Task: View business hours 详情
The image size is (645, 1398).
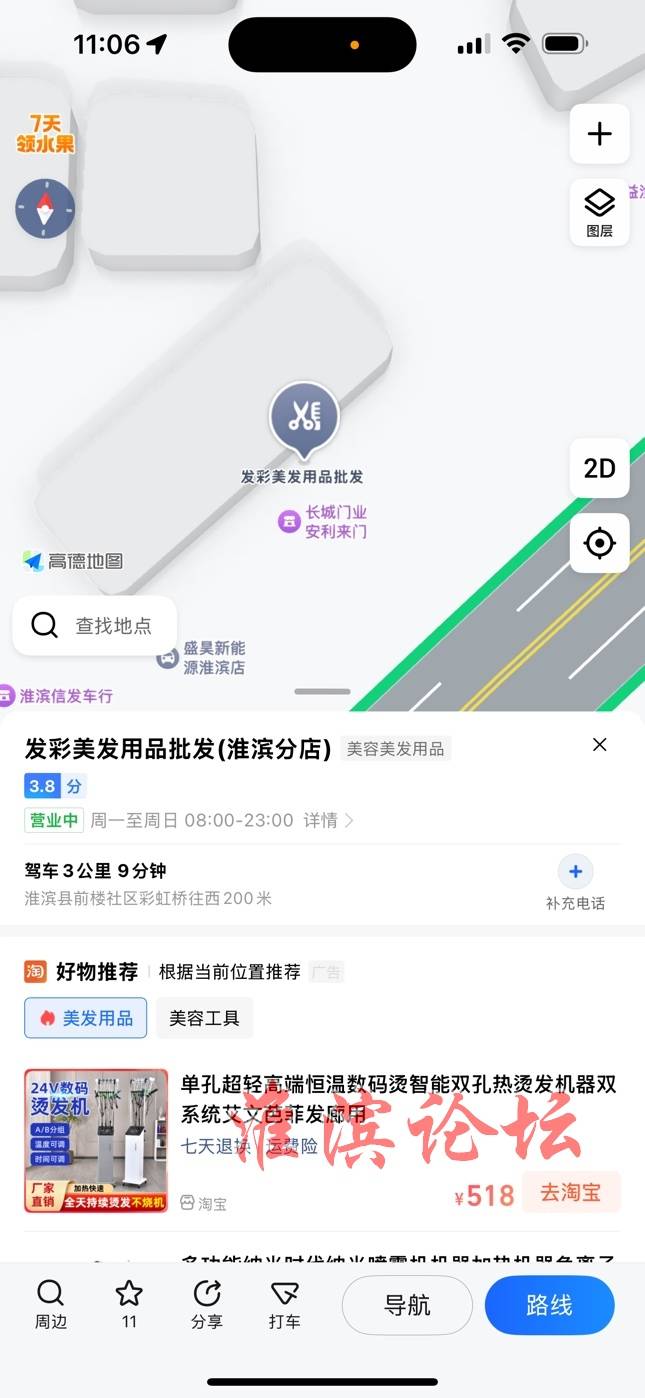Action: click(x=328, y=820)
